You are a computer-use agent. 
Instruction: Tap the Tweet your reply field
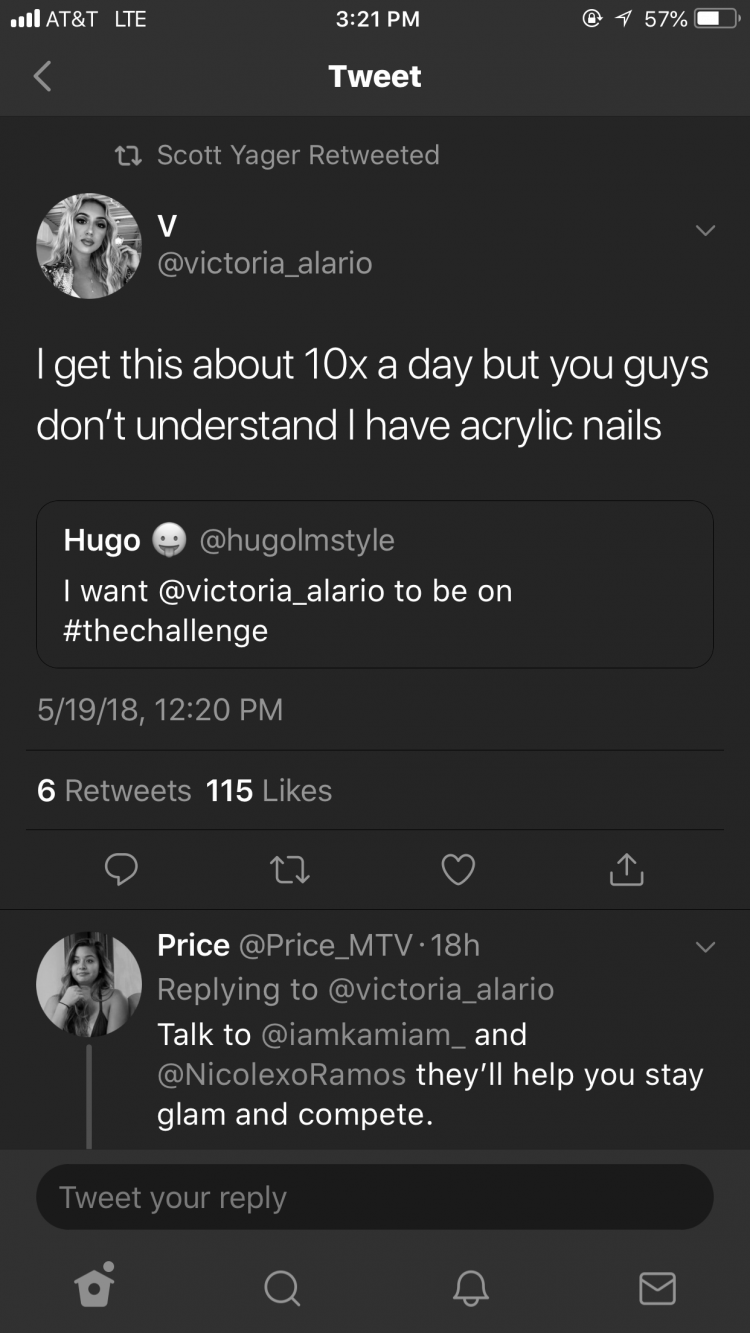tap(375, 1197)
